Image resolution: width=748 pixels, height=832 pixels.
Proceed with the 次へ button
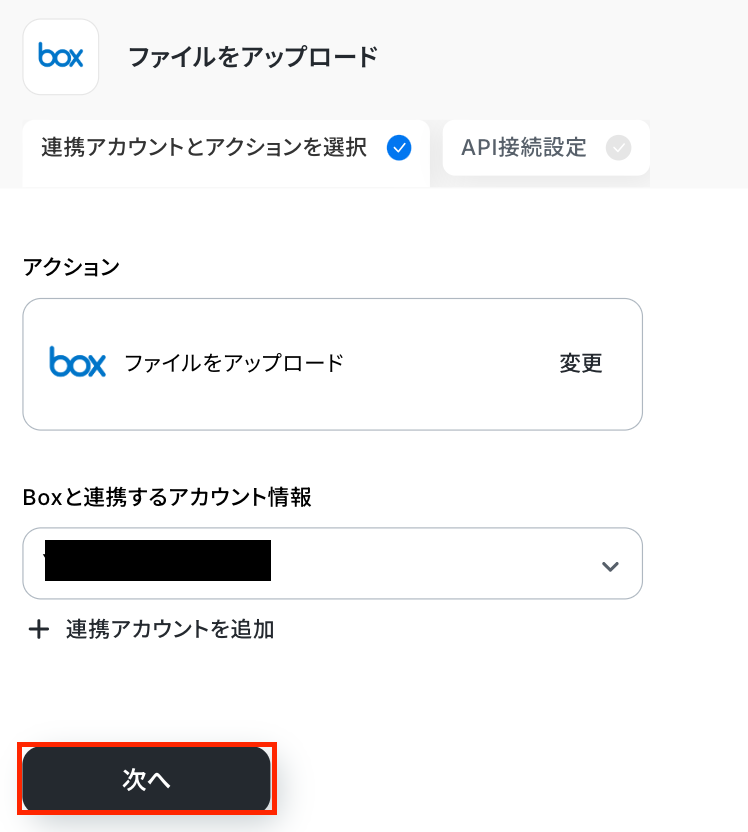(147, 780)
